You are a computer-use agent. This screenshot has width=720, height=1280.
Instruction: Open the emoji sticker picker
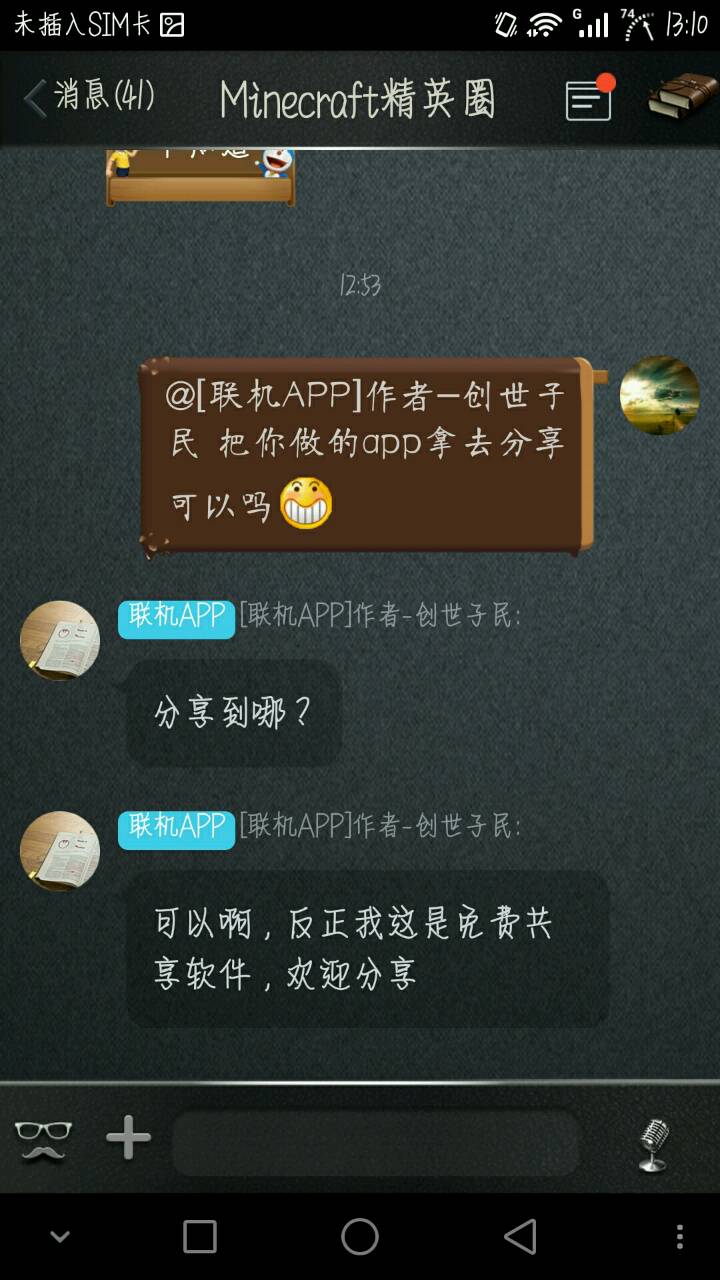(x=43, y=1139)
